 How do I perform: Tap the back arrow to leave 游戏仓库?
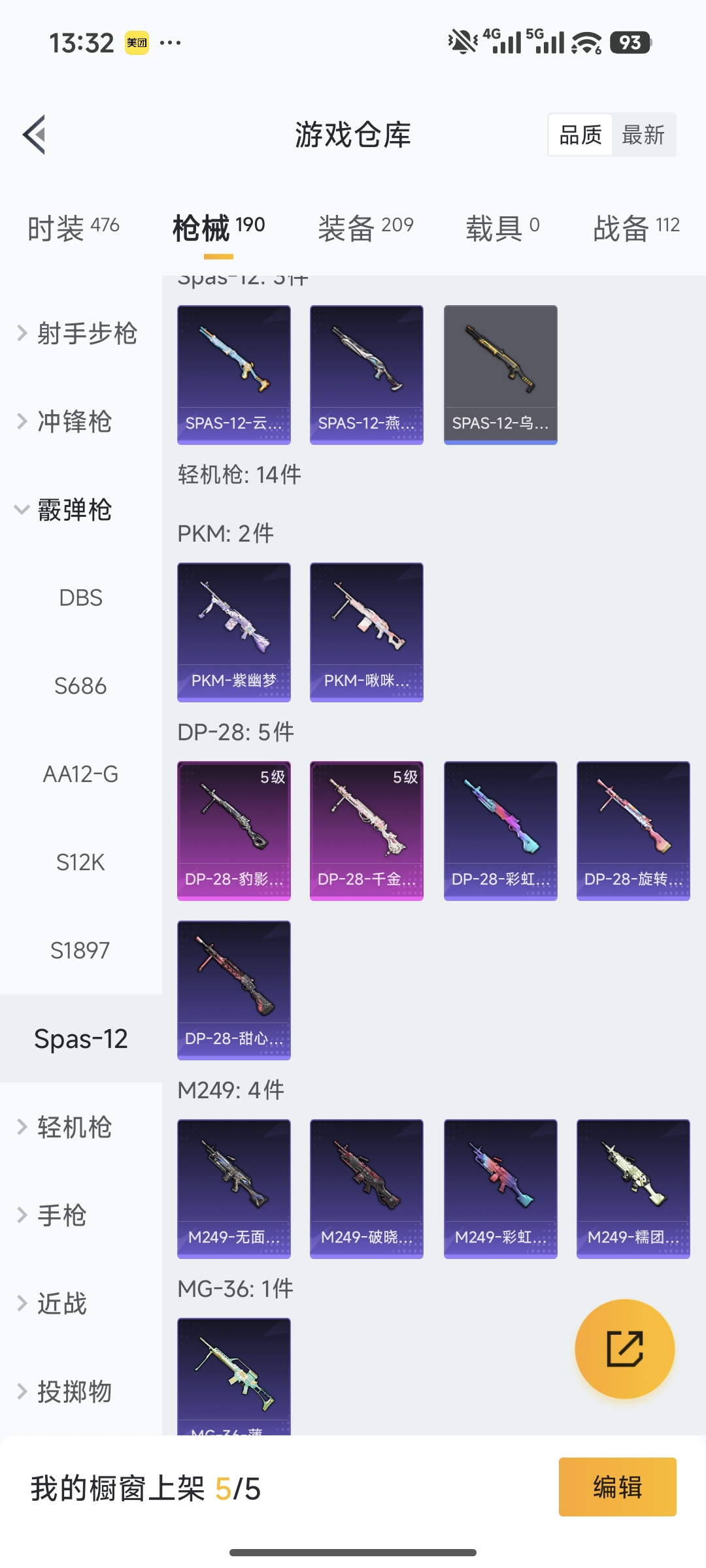[x=37, y=135]
